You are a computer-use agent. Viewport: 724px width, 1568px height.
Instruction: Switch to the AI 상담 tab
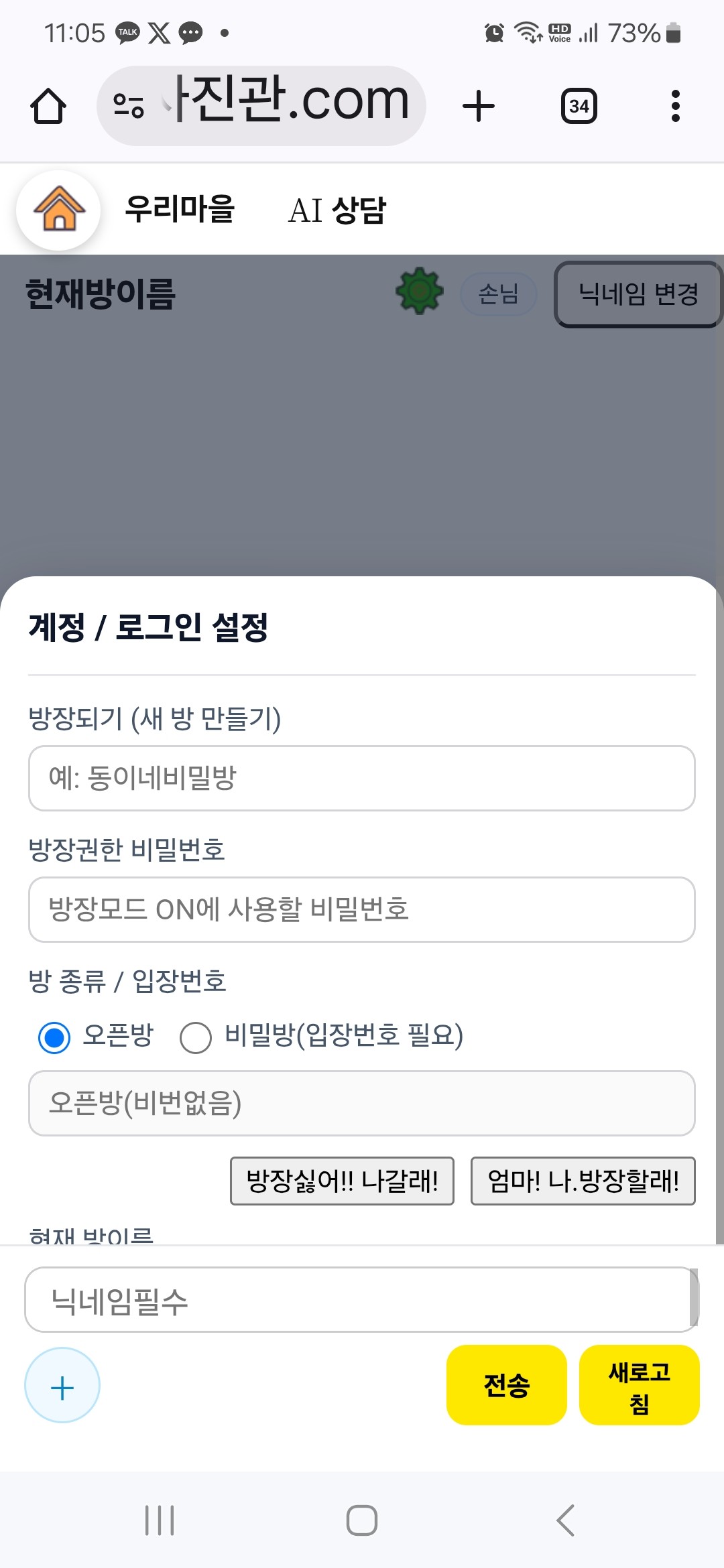coord(337,210)
